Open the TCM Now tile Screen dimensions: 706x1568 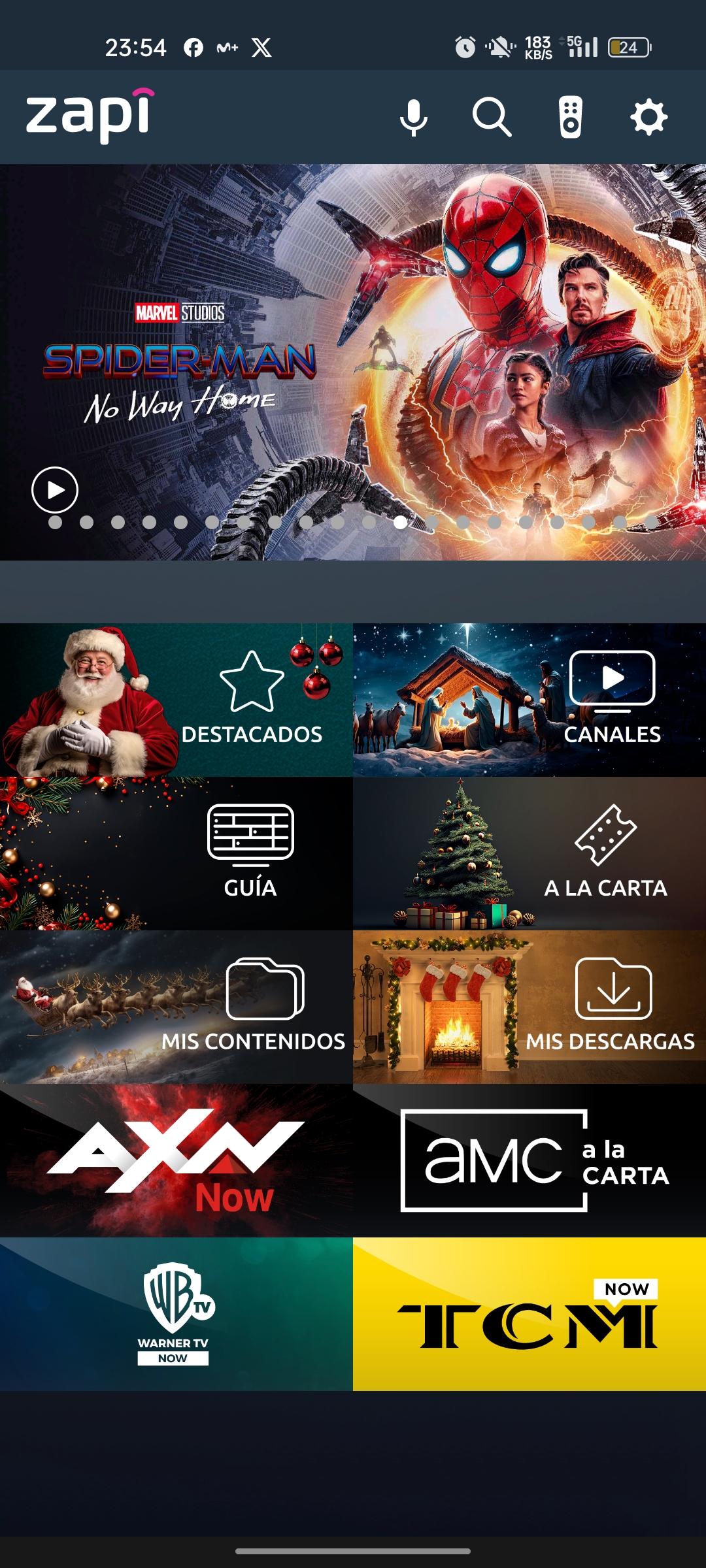click(529, 1314)
